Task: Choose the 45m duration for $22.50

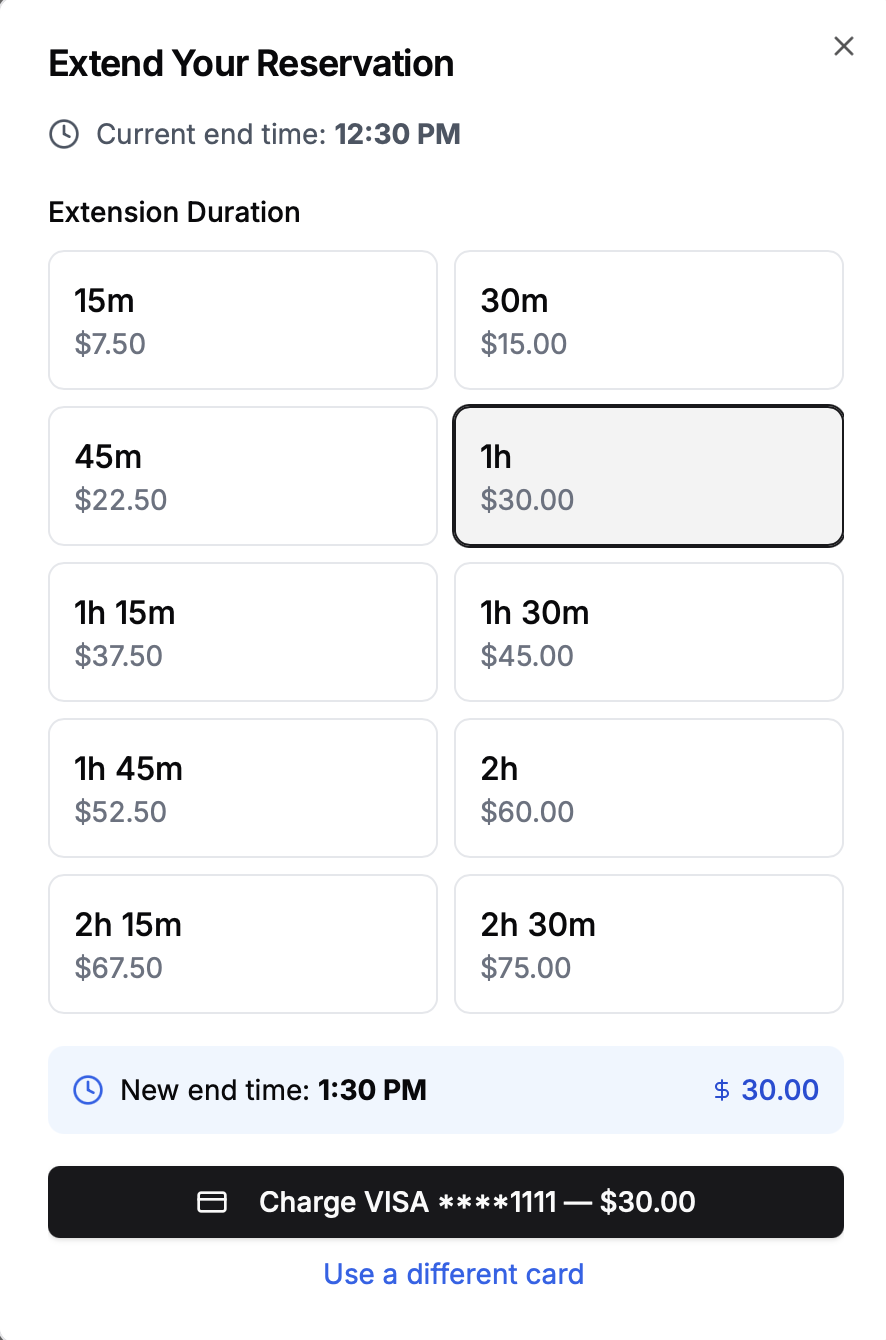Action: [242, 476]
